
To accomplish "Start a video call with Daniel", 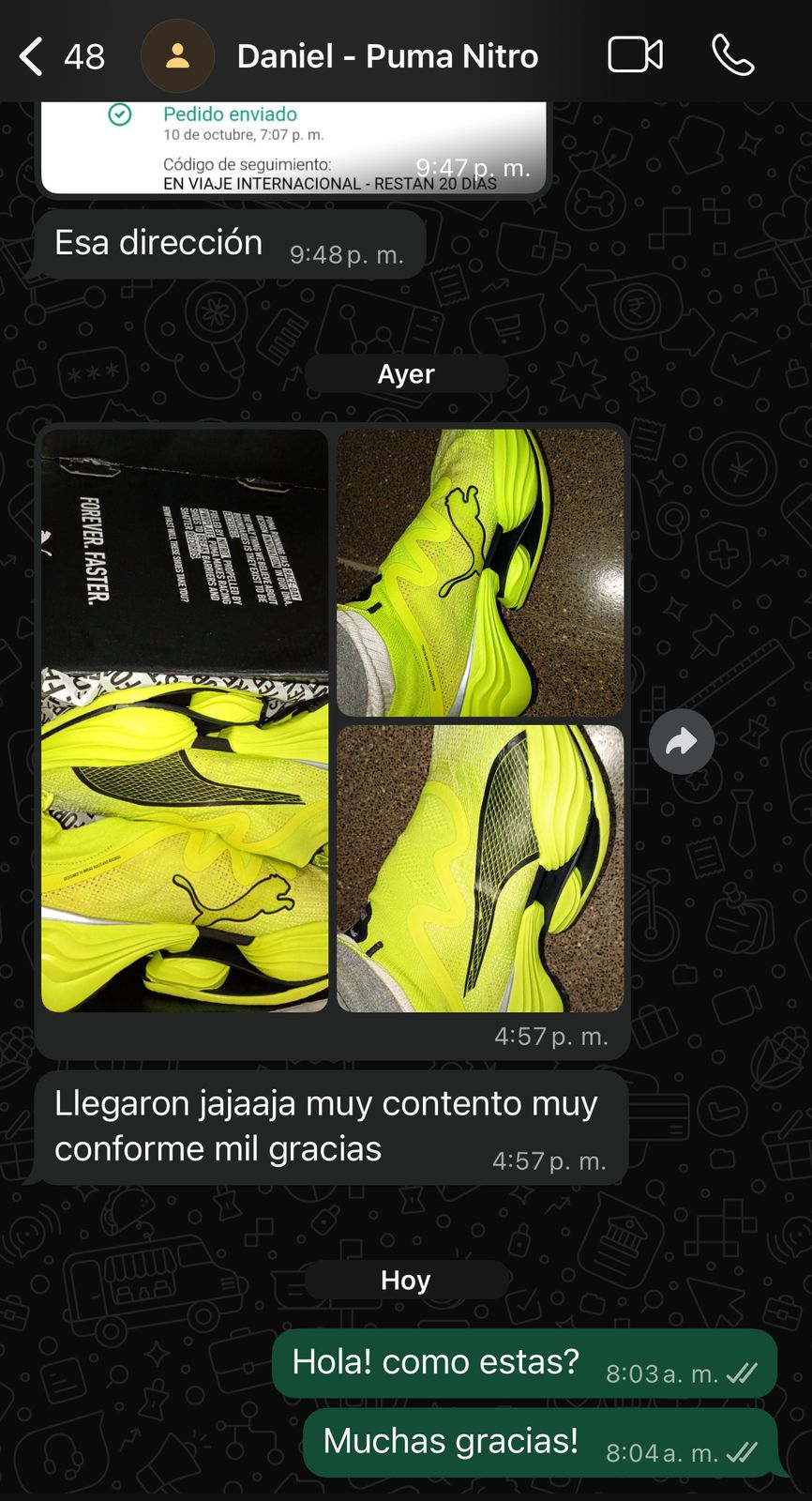I will (636, 55).
